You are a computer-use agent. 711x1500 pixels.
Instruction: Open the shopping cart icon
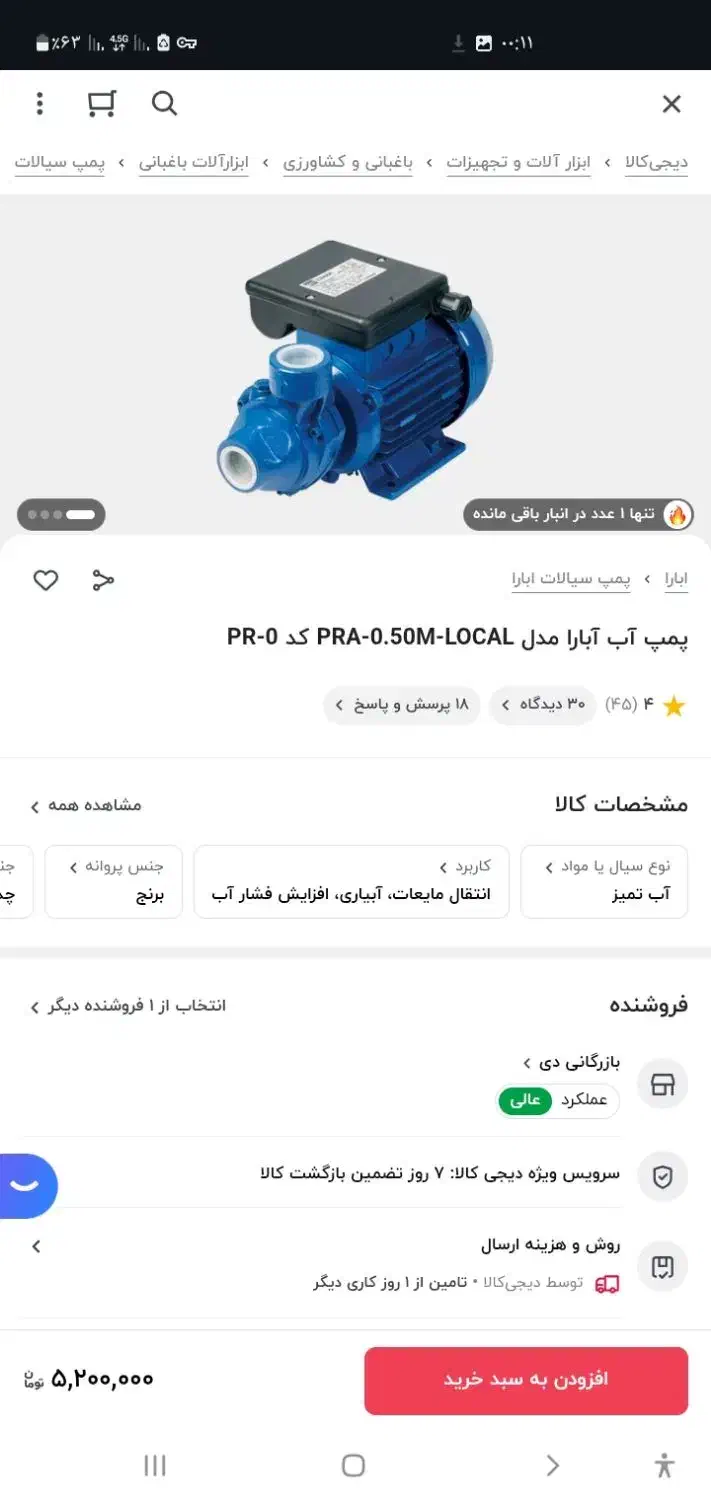pyautogui.click(x=101, y=103)
